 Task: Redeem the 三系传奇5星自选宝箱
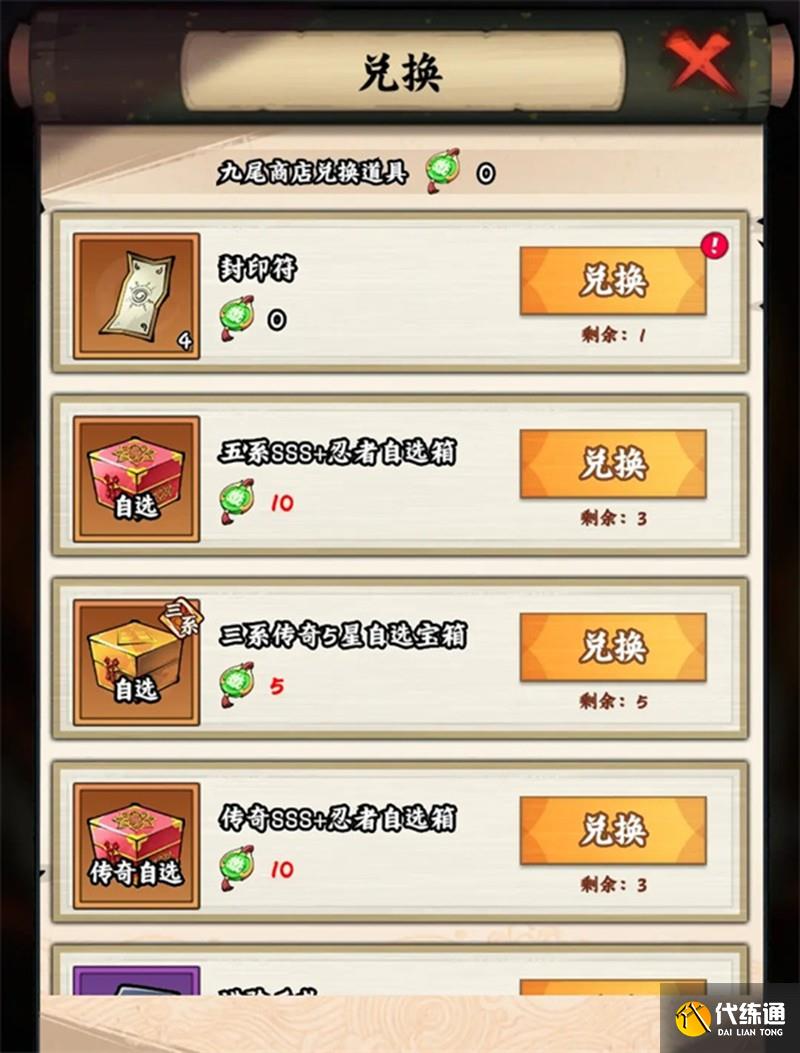click(613, 647)
